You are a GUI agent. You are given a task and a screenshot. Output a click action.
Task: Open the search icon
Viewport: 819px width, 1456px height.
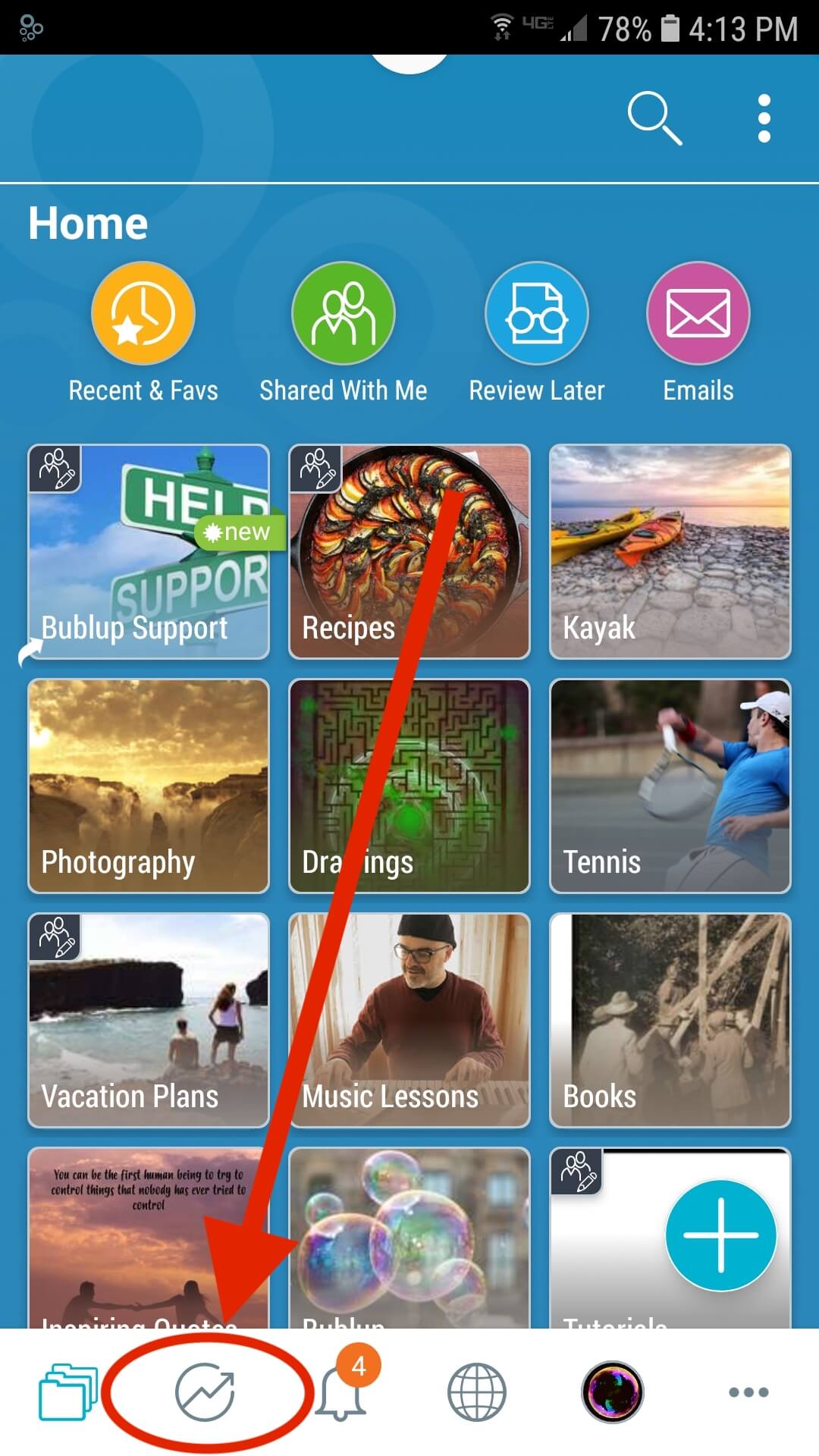[x=654, y=118]
